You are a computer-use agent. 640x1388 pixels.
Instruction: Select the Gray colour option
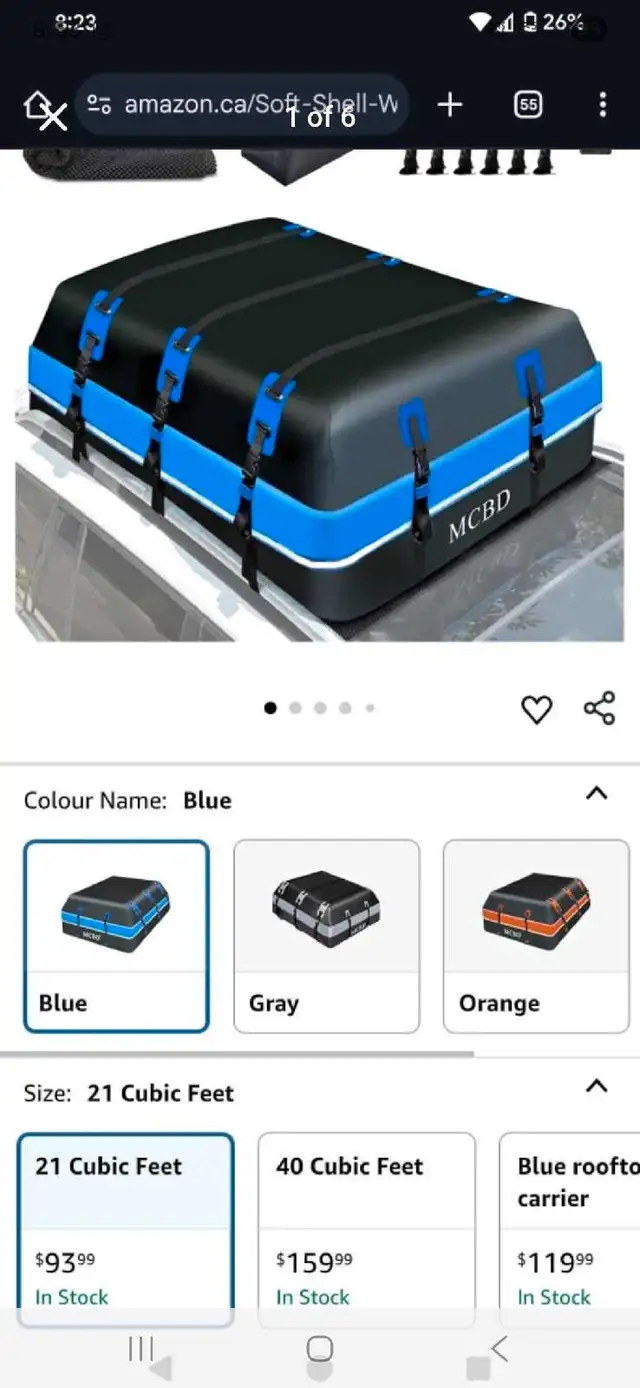pos(326,936)
